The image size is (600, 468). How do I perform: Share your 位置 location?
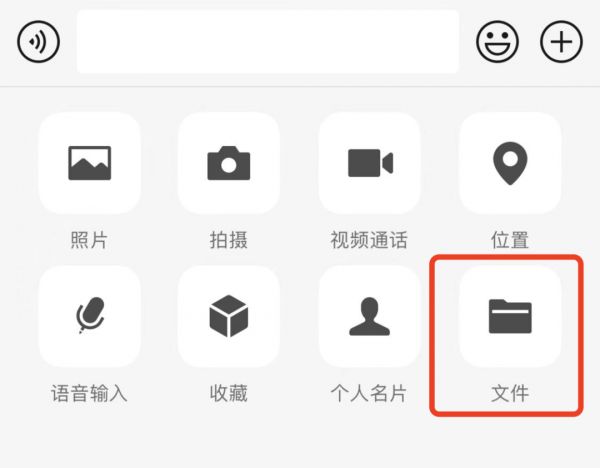click(x=510, y=163)
